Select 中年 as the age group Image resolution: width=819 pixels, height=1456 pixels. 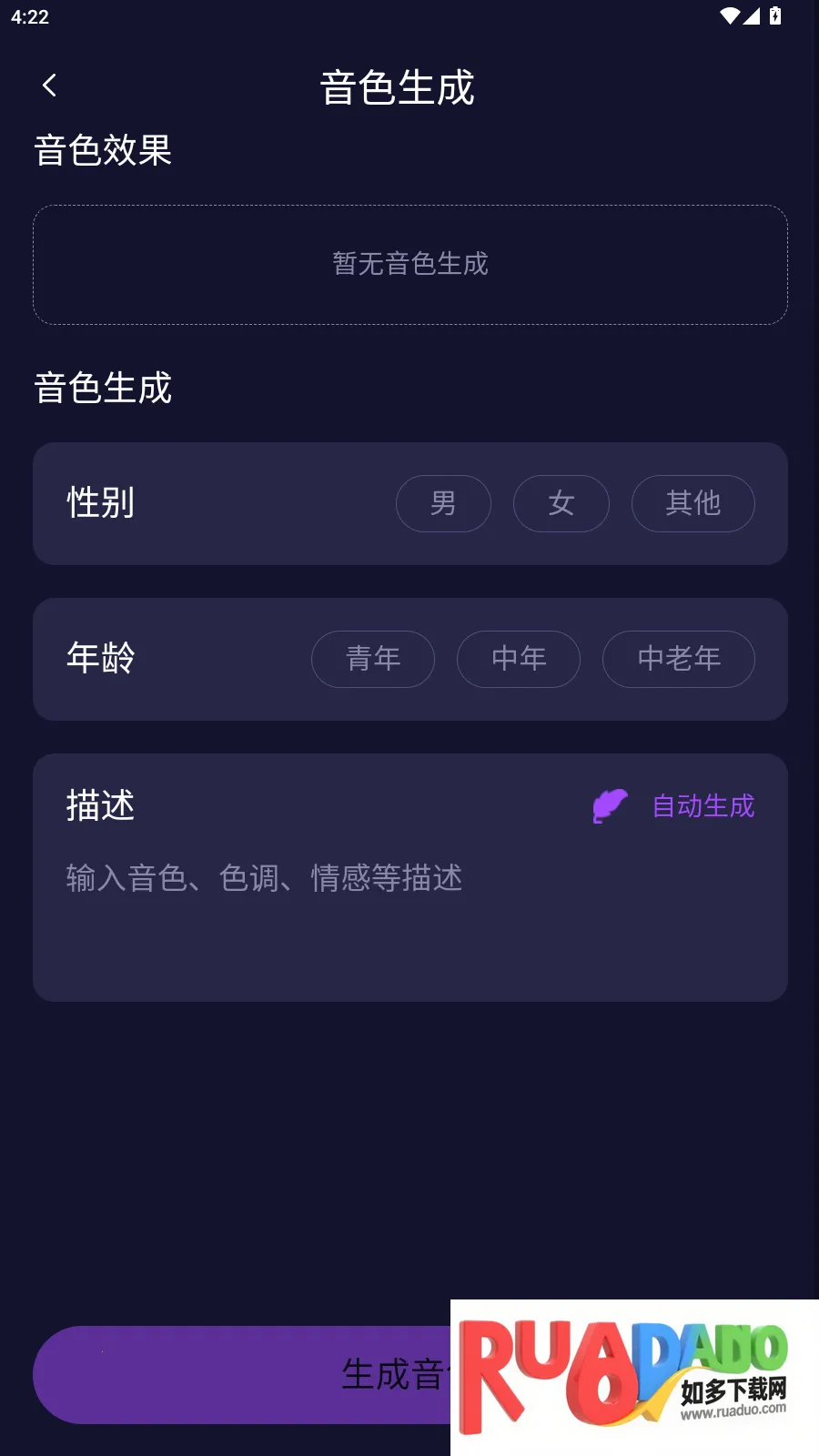pyautogui.click(x=519, y=659)
